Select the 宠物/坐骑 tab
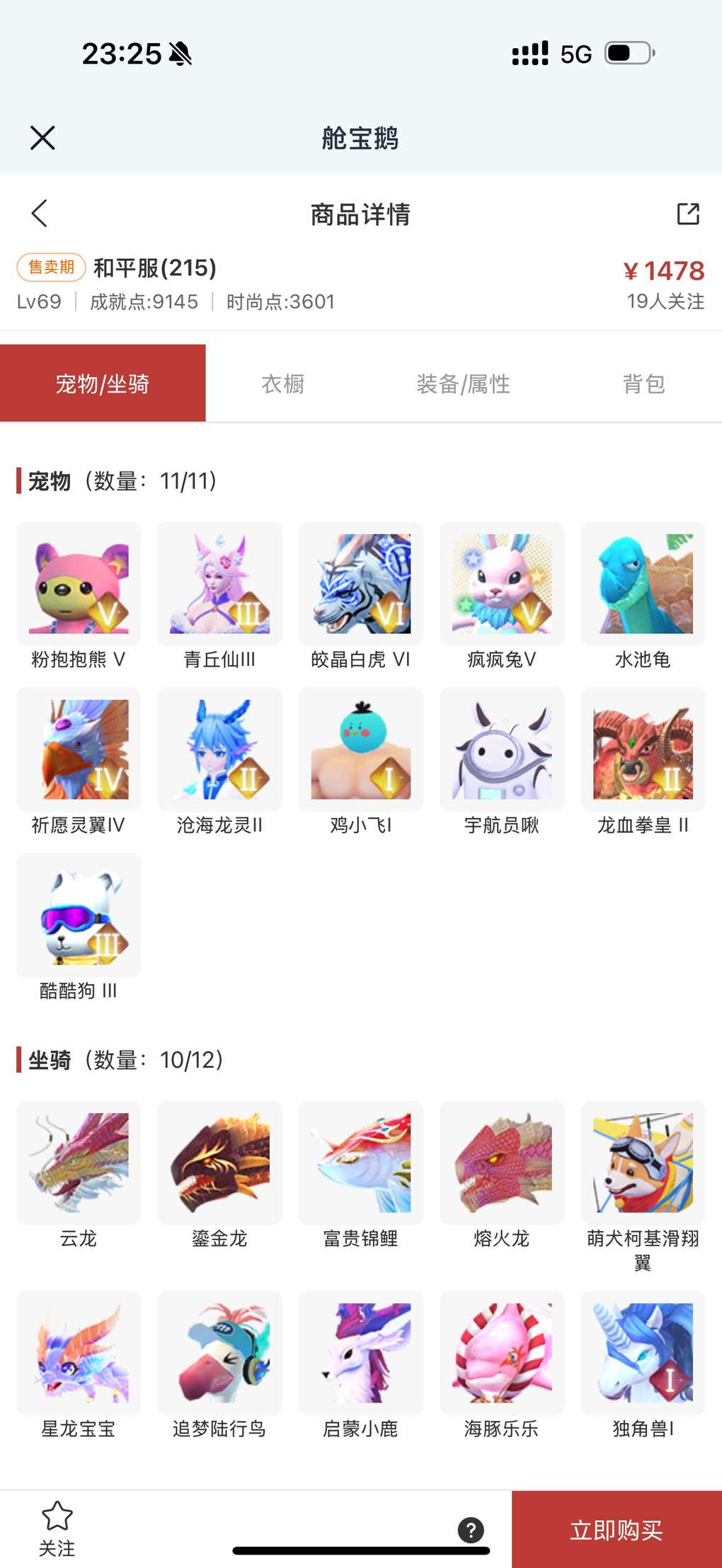Viewport: 722px width, 1568px height. (103, 384)
